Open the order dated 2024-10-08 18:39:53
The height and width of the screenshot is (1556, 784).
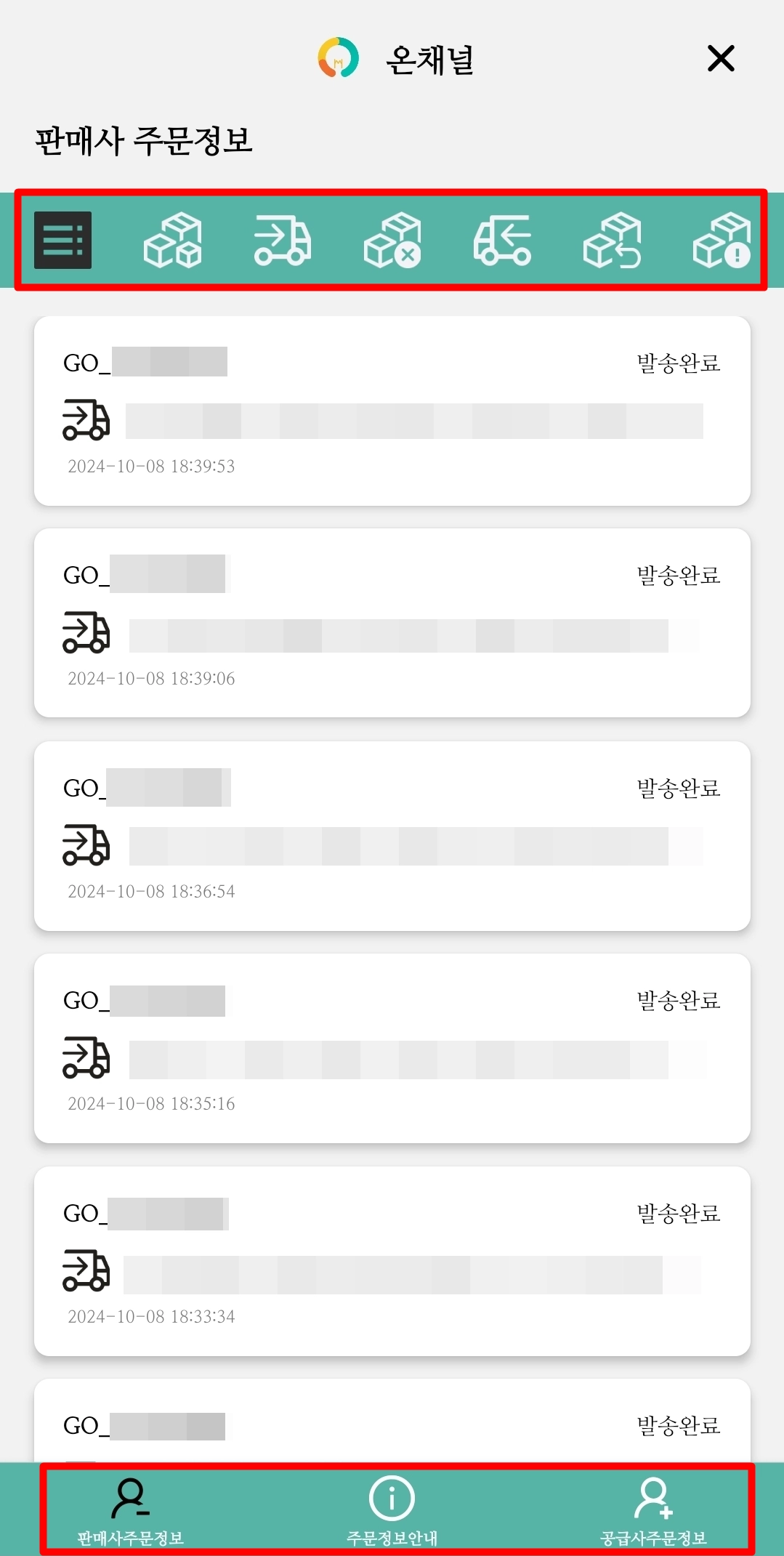point(392,411)
